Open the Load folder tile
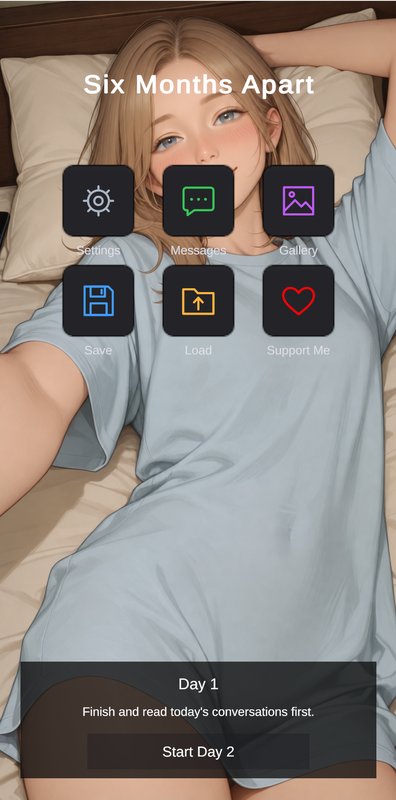This screenshot has width=396, height=800. tap(199, 301)
